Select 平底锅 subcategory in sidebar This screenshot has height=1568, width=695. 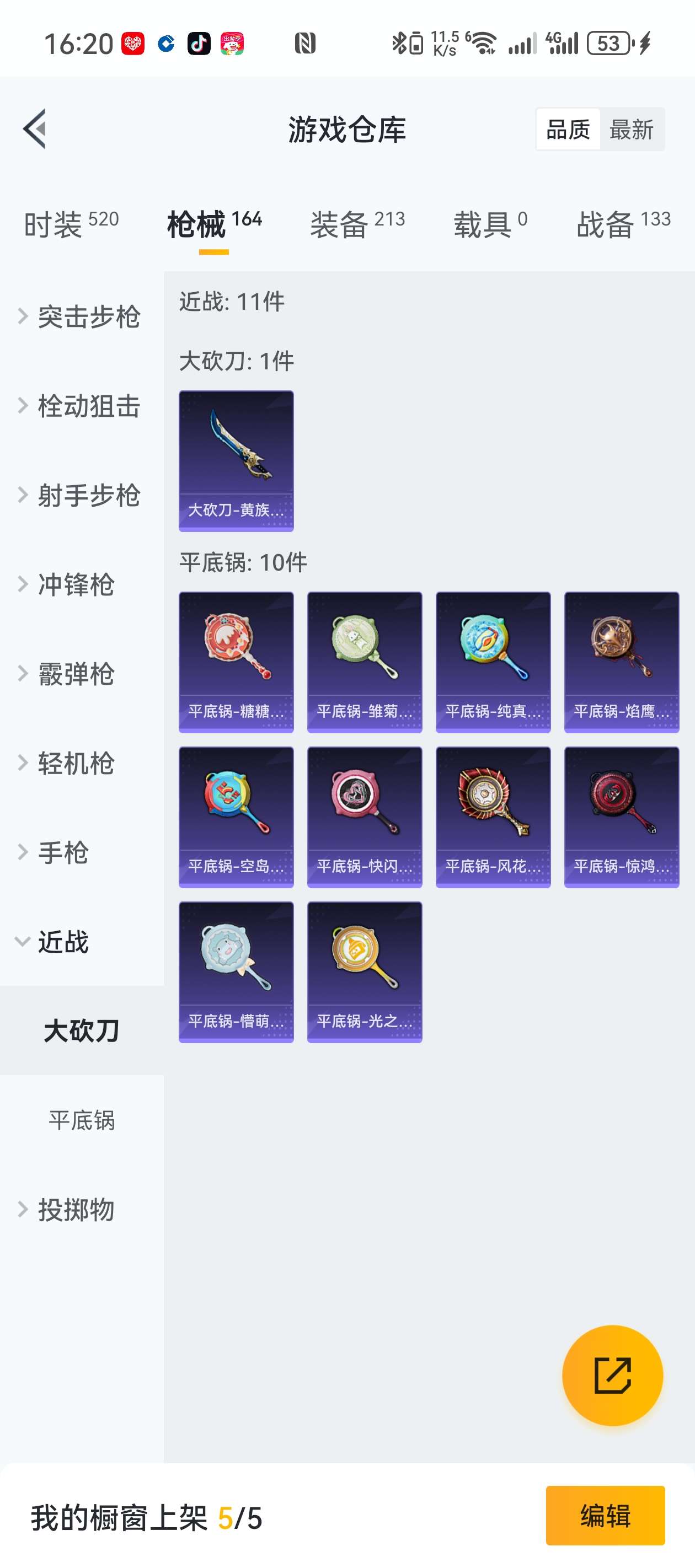(x=82, y=1120)
